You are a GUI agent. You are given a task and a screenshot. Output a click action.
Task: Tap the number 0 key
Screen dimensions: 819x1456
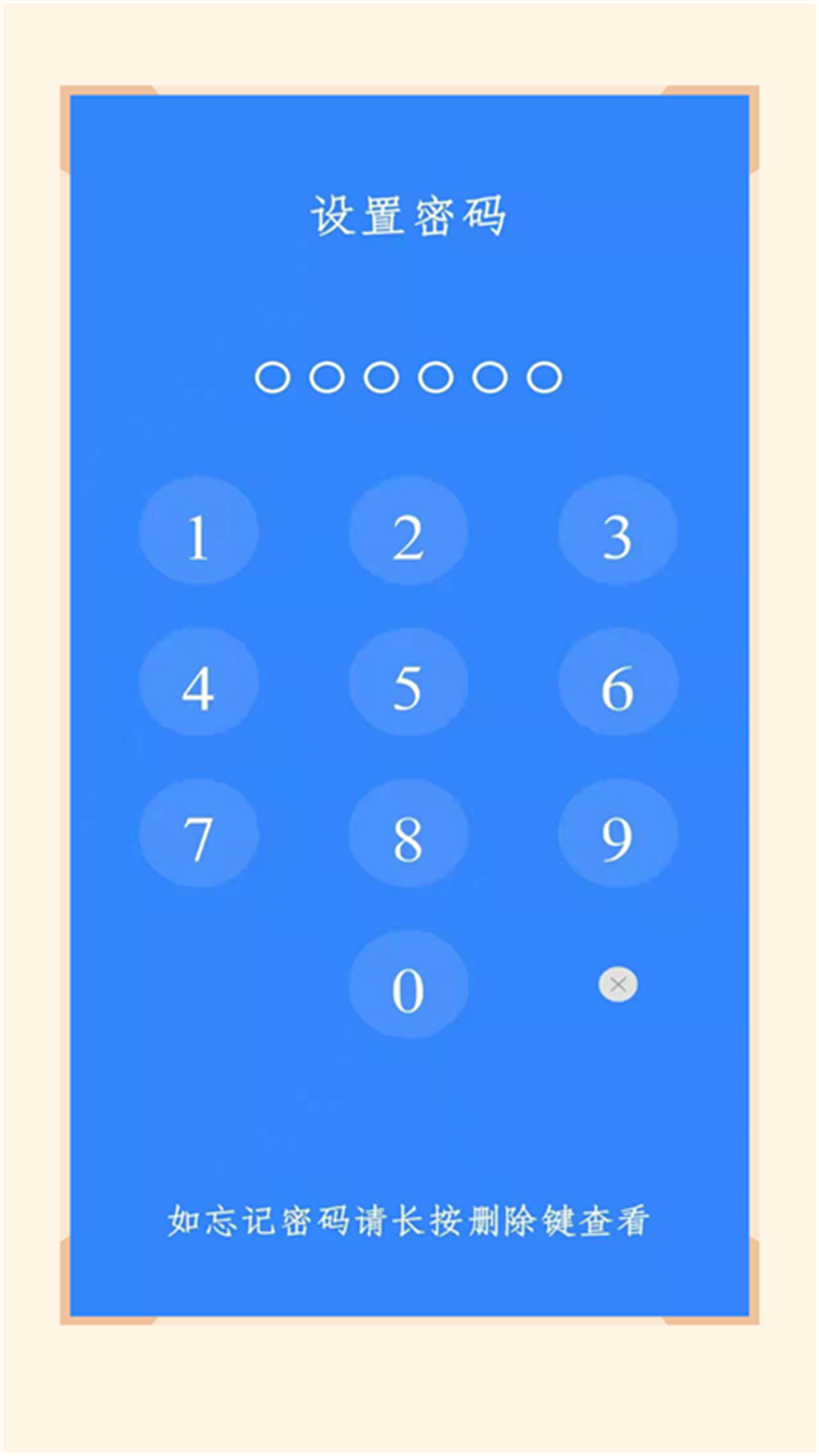pos(408,984)
